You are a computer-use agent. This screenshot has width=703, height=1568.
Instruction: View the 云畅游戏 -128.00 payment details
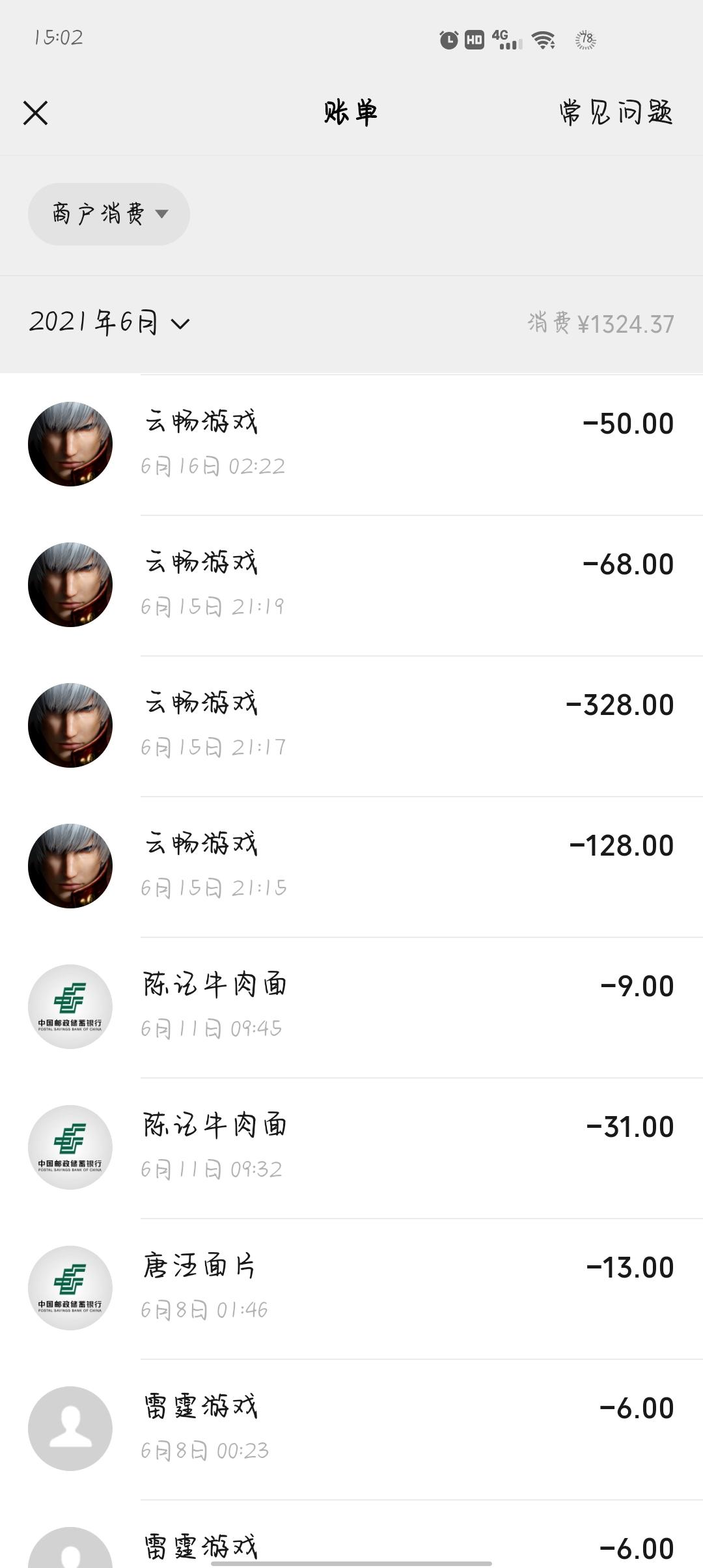pyautogui.click(x=351, y=867)
